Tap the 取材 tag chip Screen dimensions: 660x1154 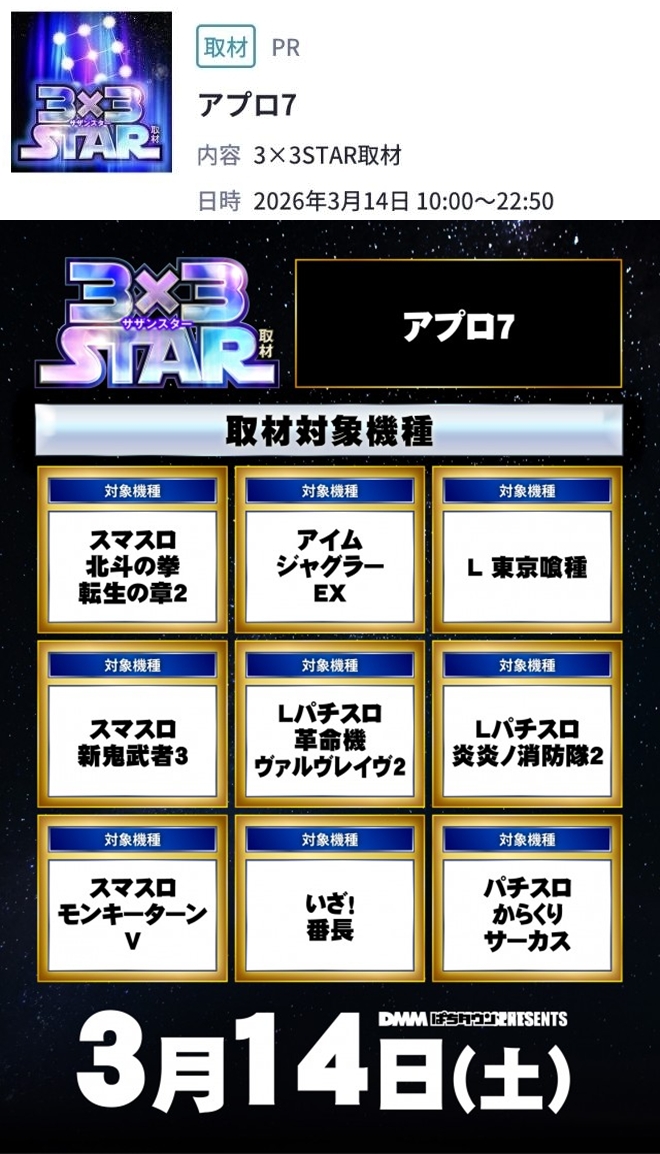click(x=225, y=47)
